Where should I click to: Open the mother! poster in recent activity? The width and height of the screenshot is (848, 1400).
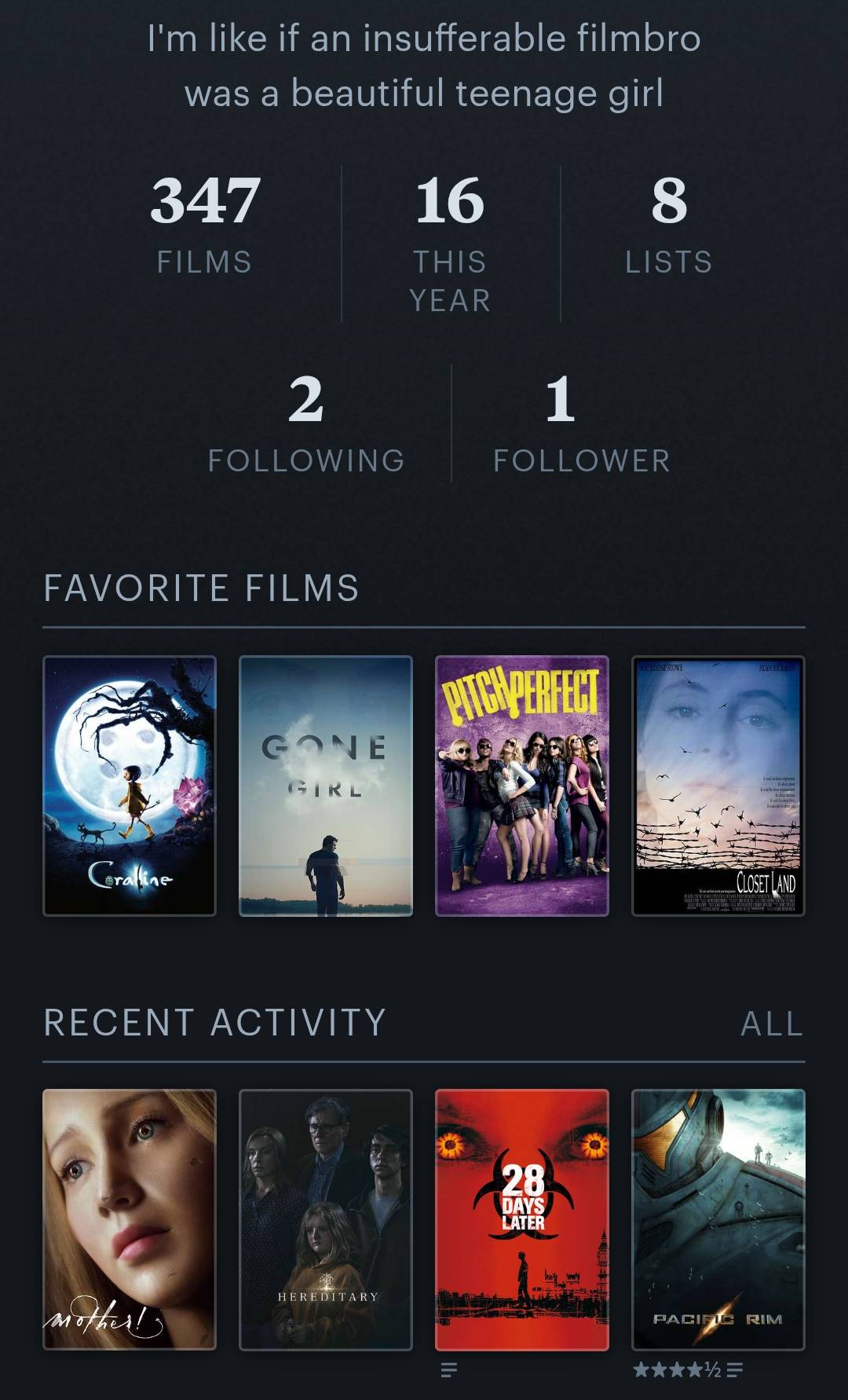[130, 1219]
